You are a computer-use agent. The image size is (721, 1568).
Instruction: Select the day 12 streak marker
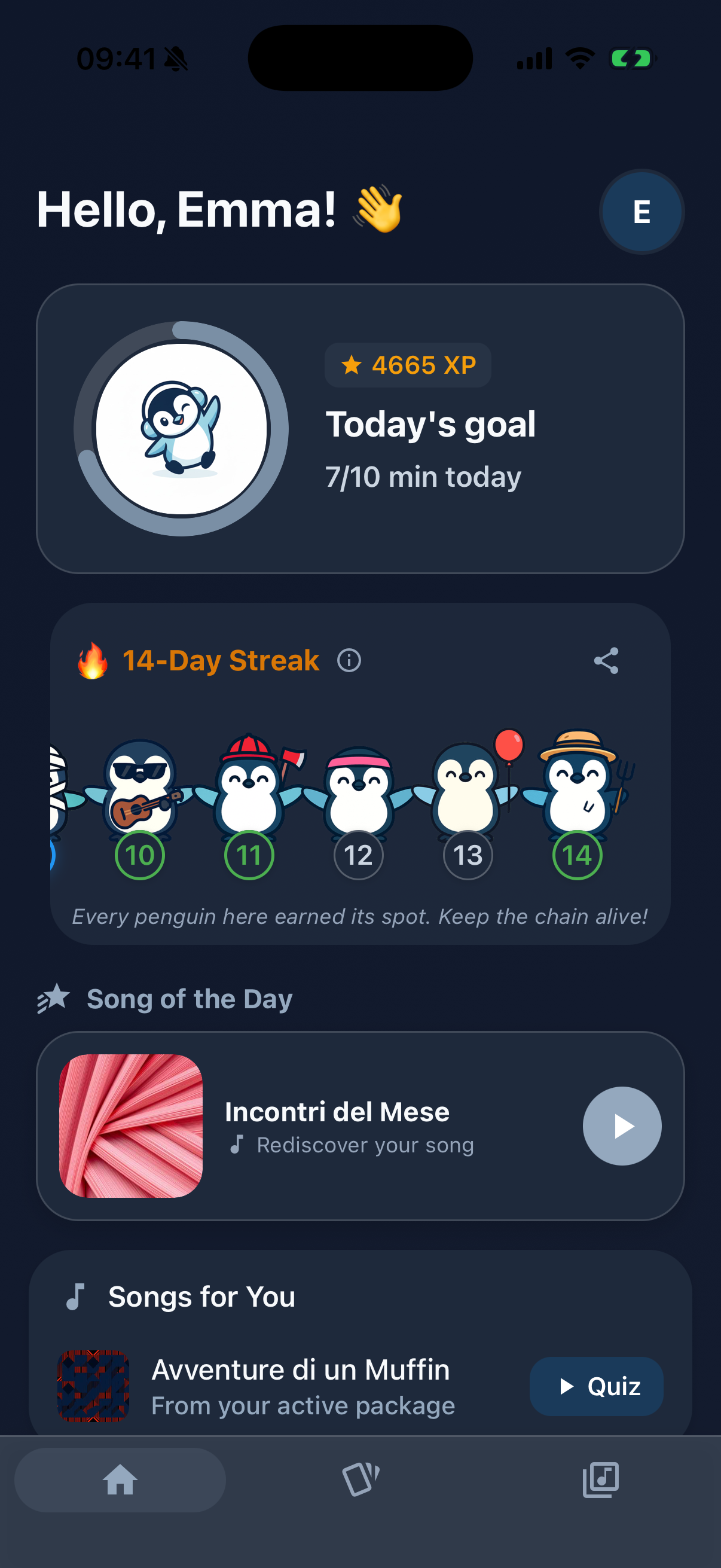pos(358,855)
